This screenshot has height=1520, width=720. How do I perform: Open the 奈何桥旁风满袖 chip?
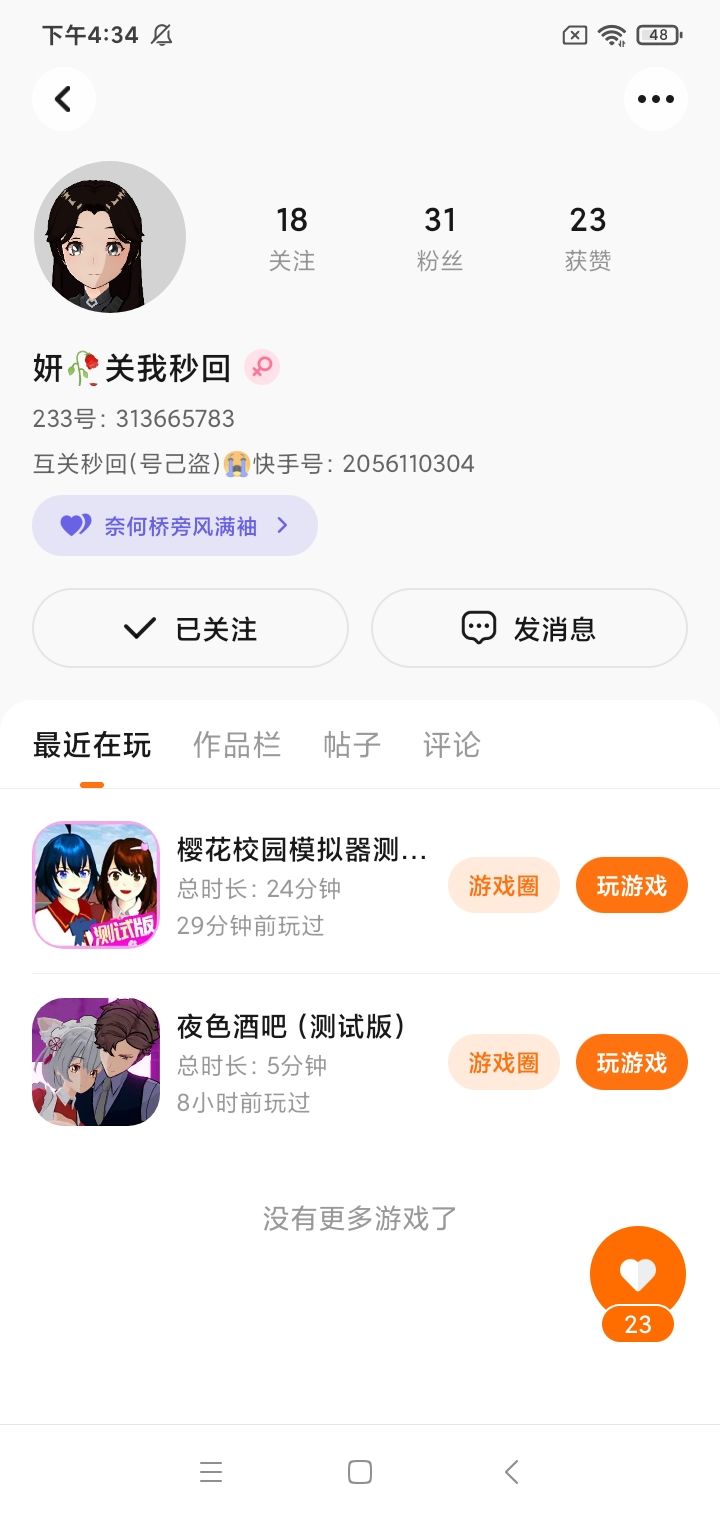[175, 525]
